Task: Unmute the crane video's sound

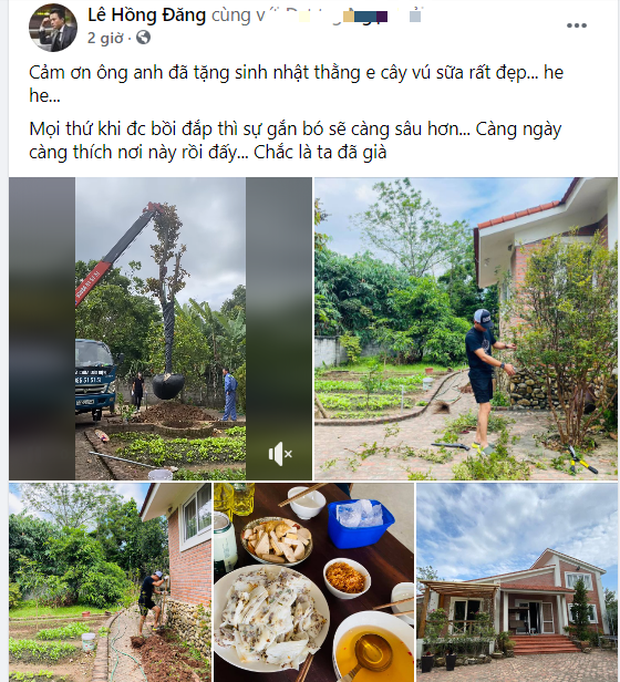Action: coord(281,454)
